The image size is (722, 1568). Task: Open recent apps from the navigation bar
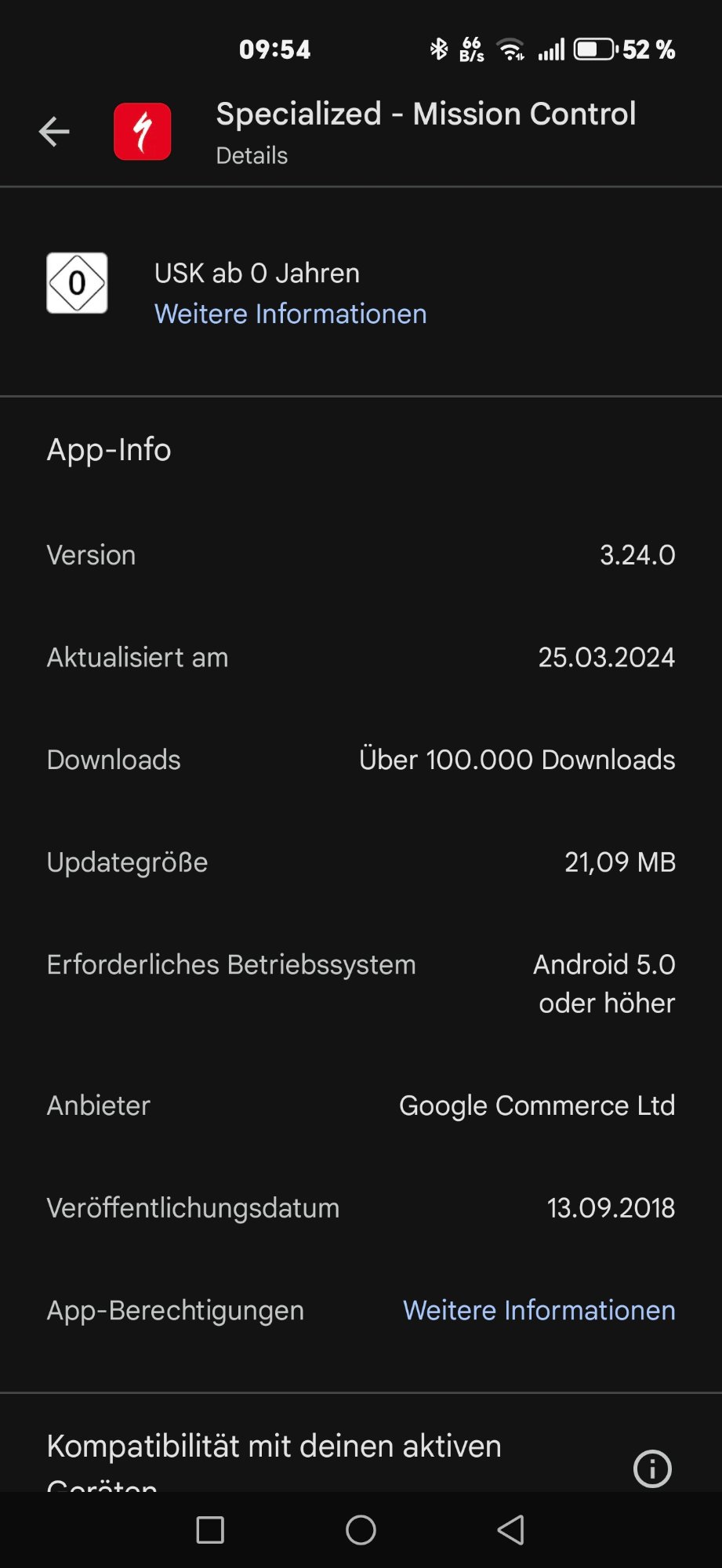(x=210, y=1530)
